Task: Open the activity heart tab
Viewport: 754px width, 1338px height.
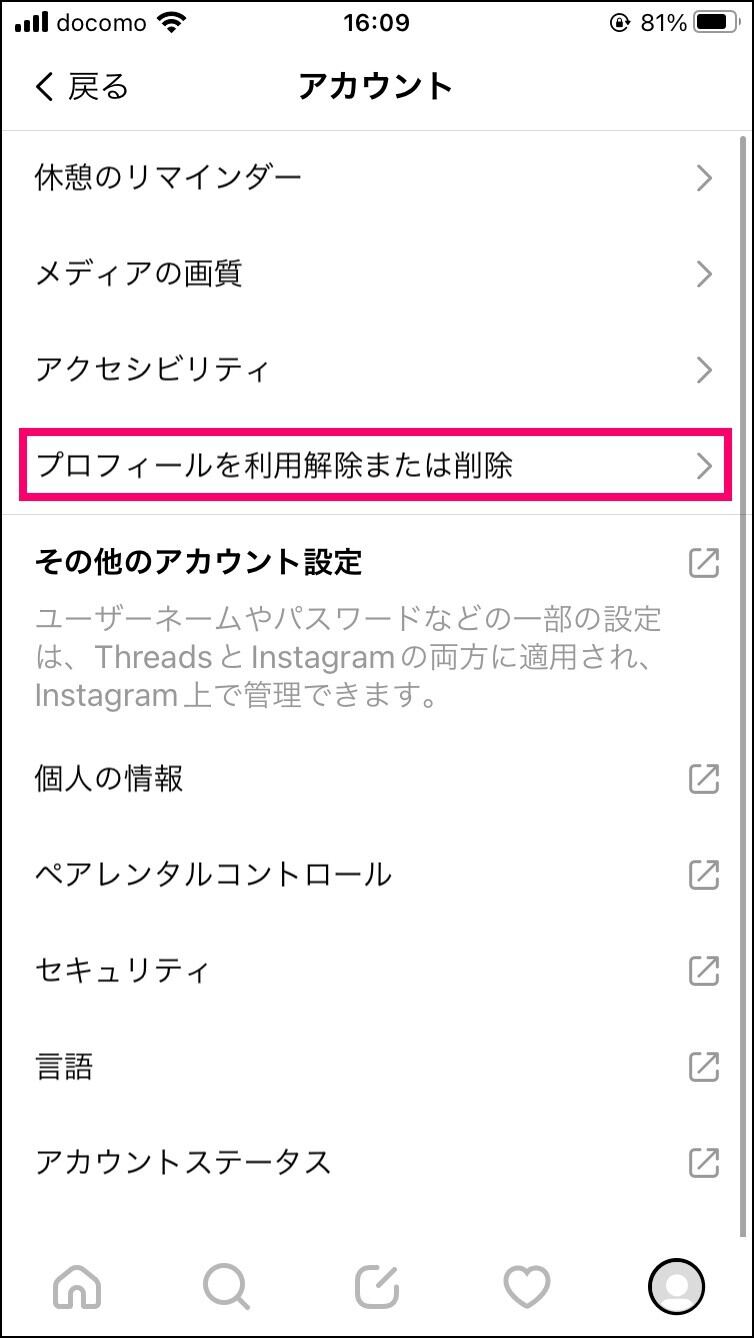Action: coord(527,1285)
